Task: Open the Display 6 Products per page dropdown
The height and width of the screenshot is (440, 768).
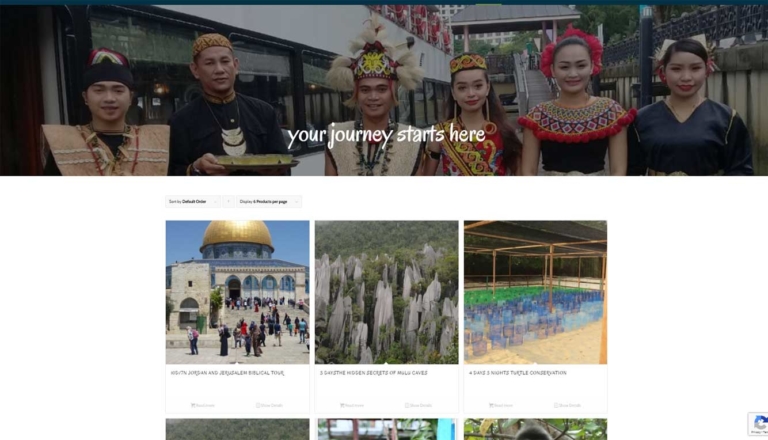Action: 268,201
